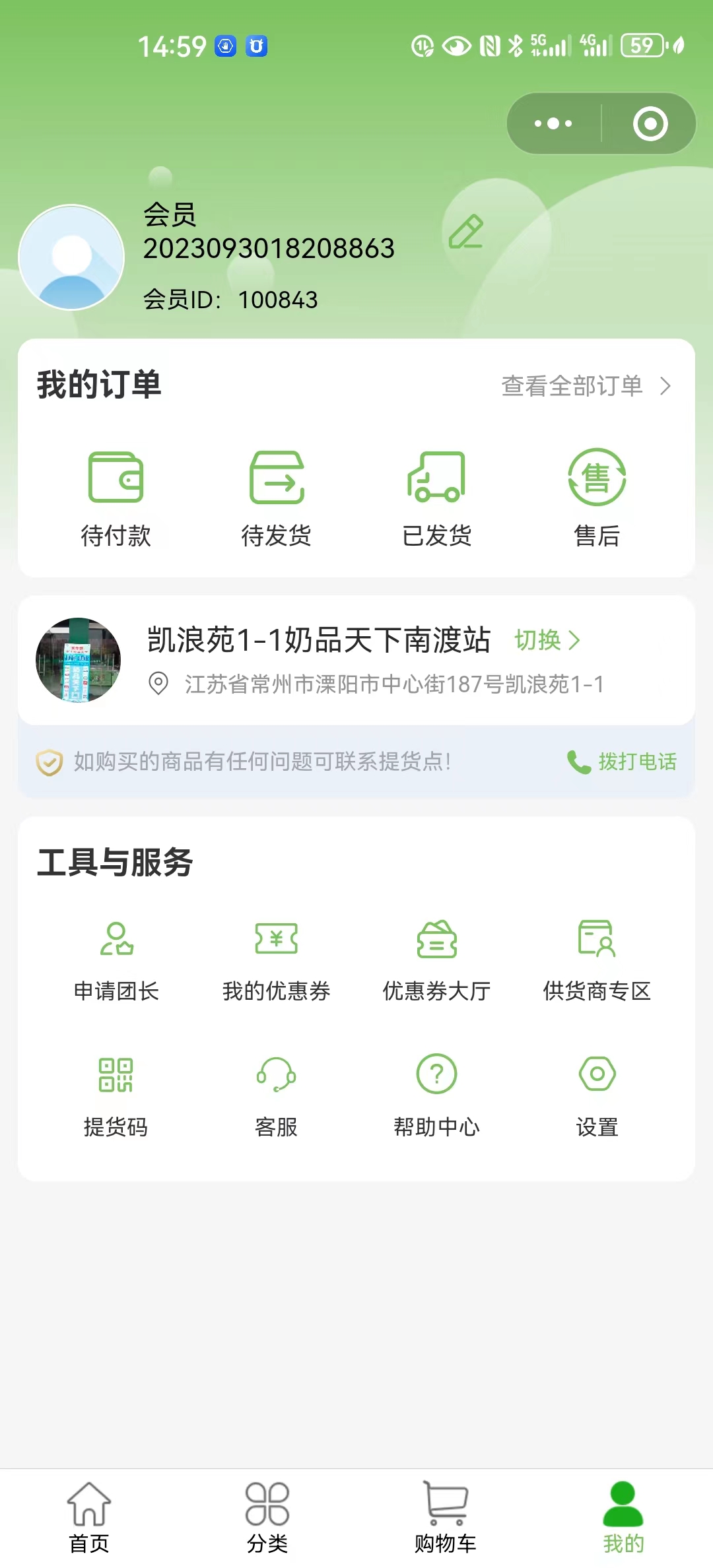The height and width of the screenshot is (1568, 713).
Task: Edit the member profile with pencil icon
Action: click(x=466, y=232)
